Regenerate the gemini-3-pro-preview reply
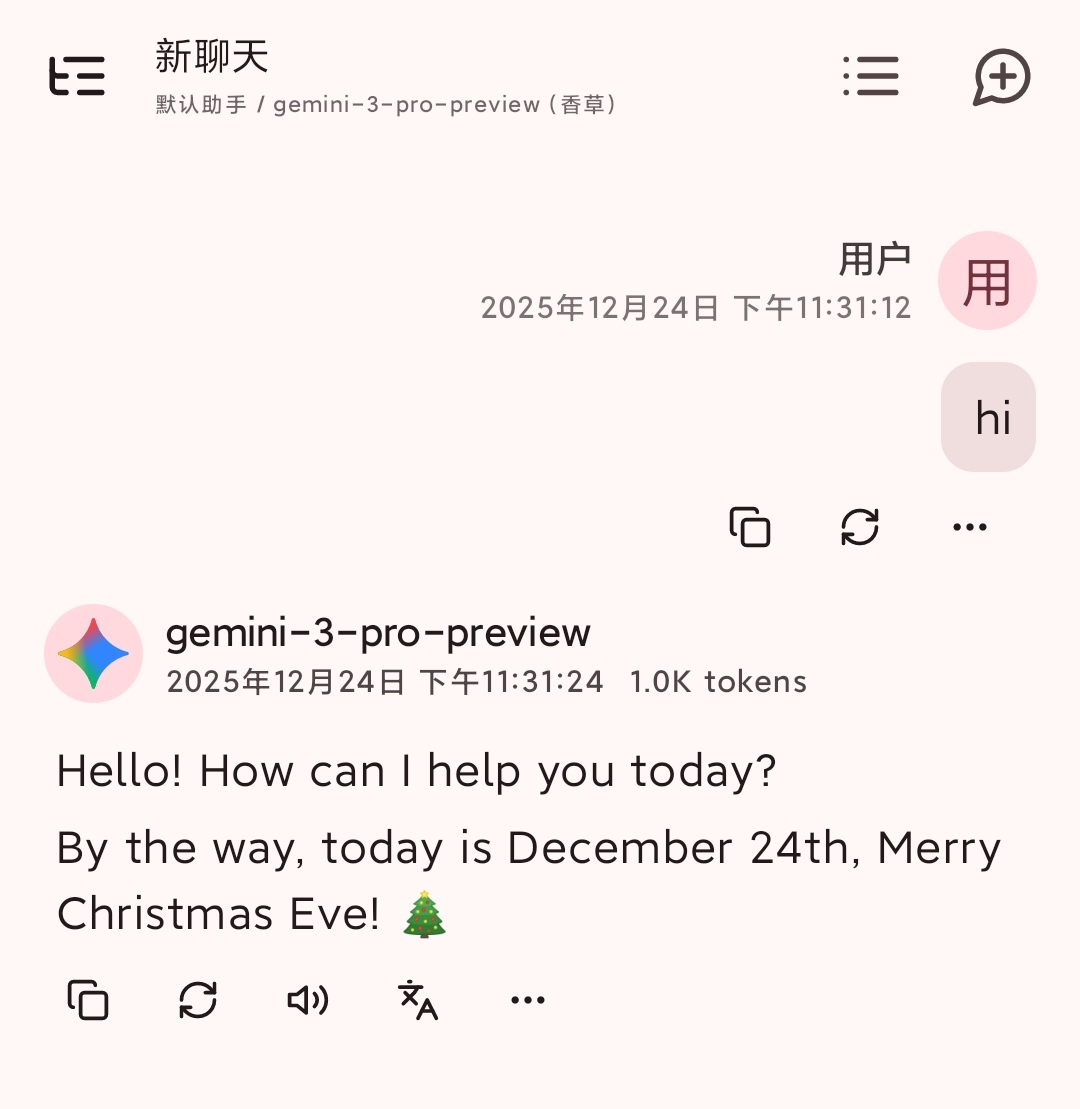 (198, 999)
